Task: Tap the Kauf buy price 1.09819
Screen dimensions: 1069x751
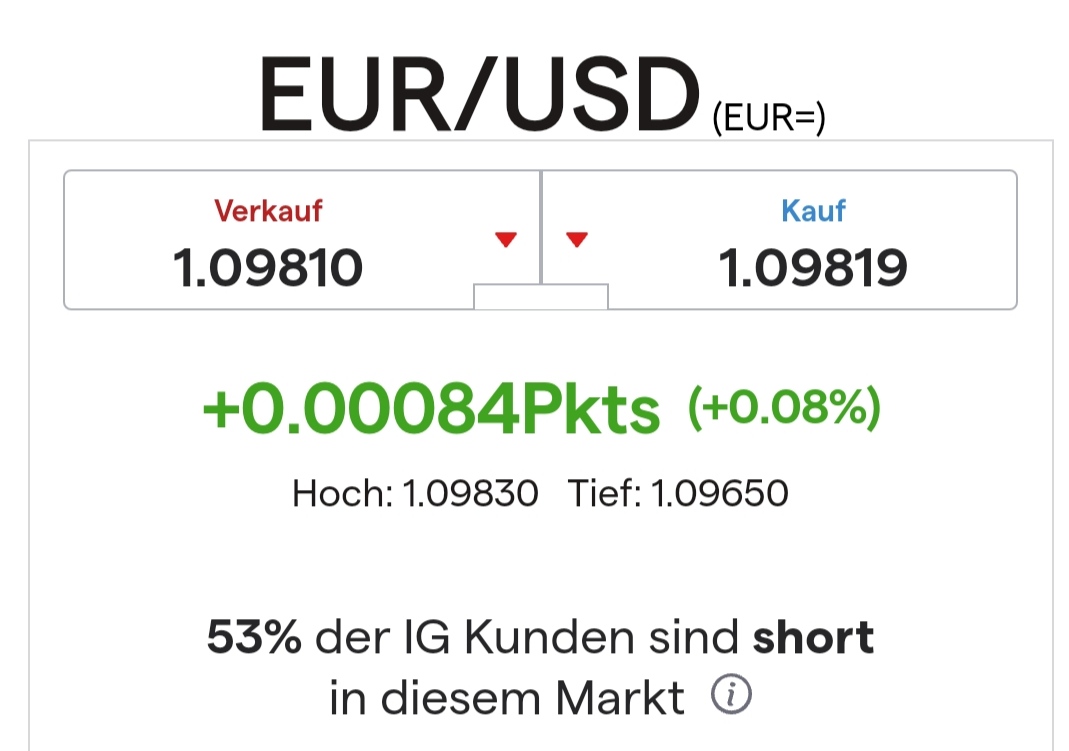Action: (x=813, y=267)
